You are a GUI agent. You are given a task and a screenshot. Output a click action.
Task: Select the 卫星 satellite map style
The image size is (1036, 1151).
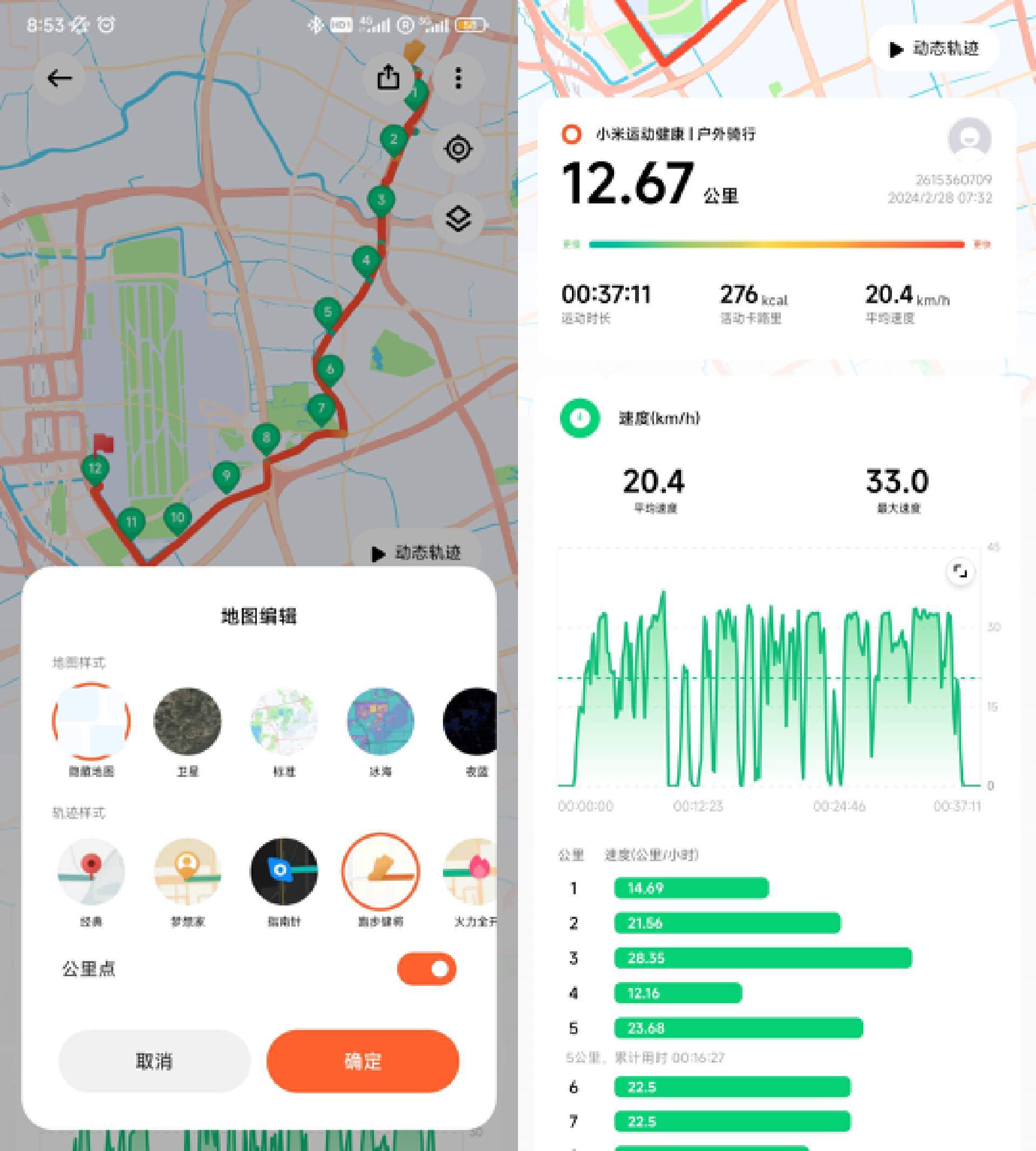point(187,721)
